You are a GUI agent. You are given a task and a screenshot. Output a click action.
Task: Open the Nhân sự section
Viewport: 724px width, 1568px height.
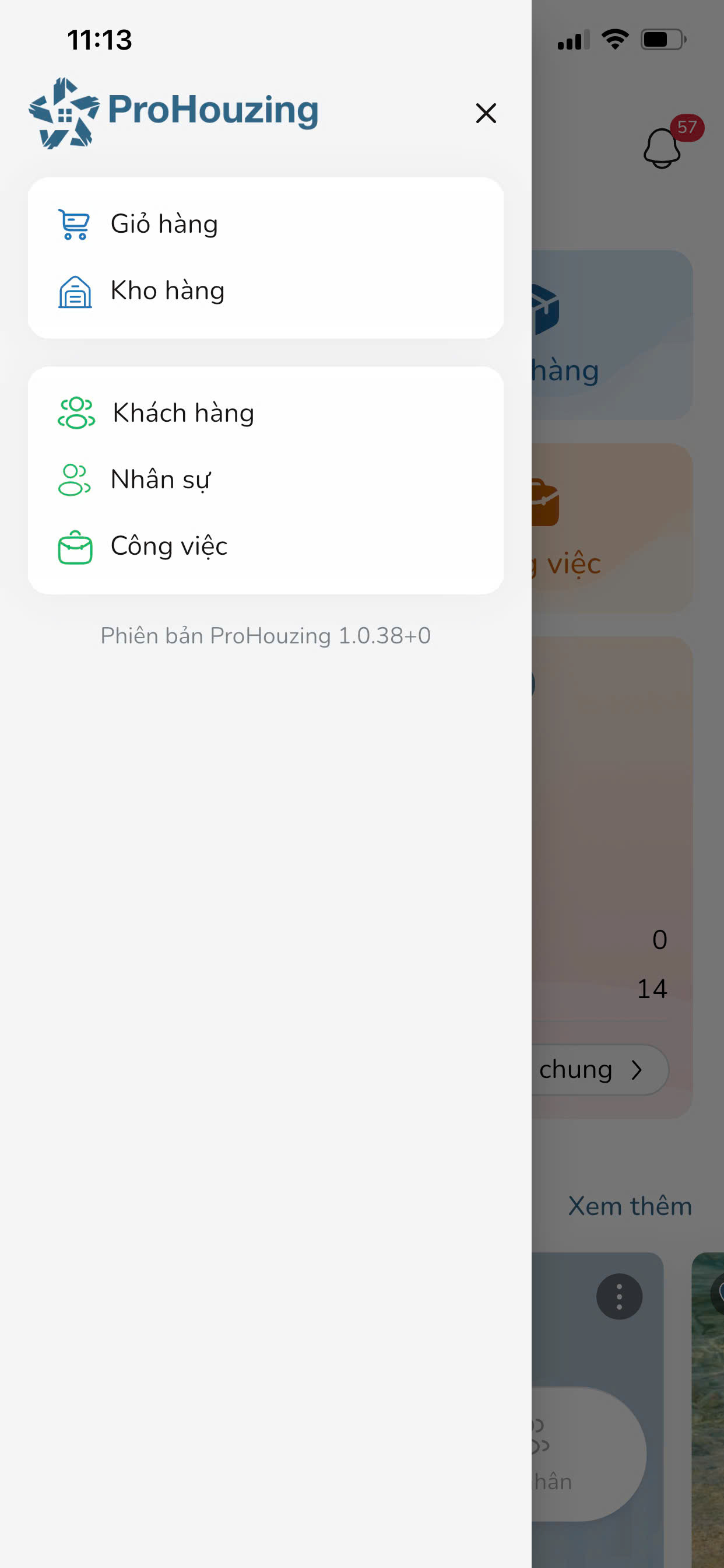tap(160, 480)
